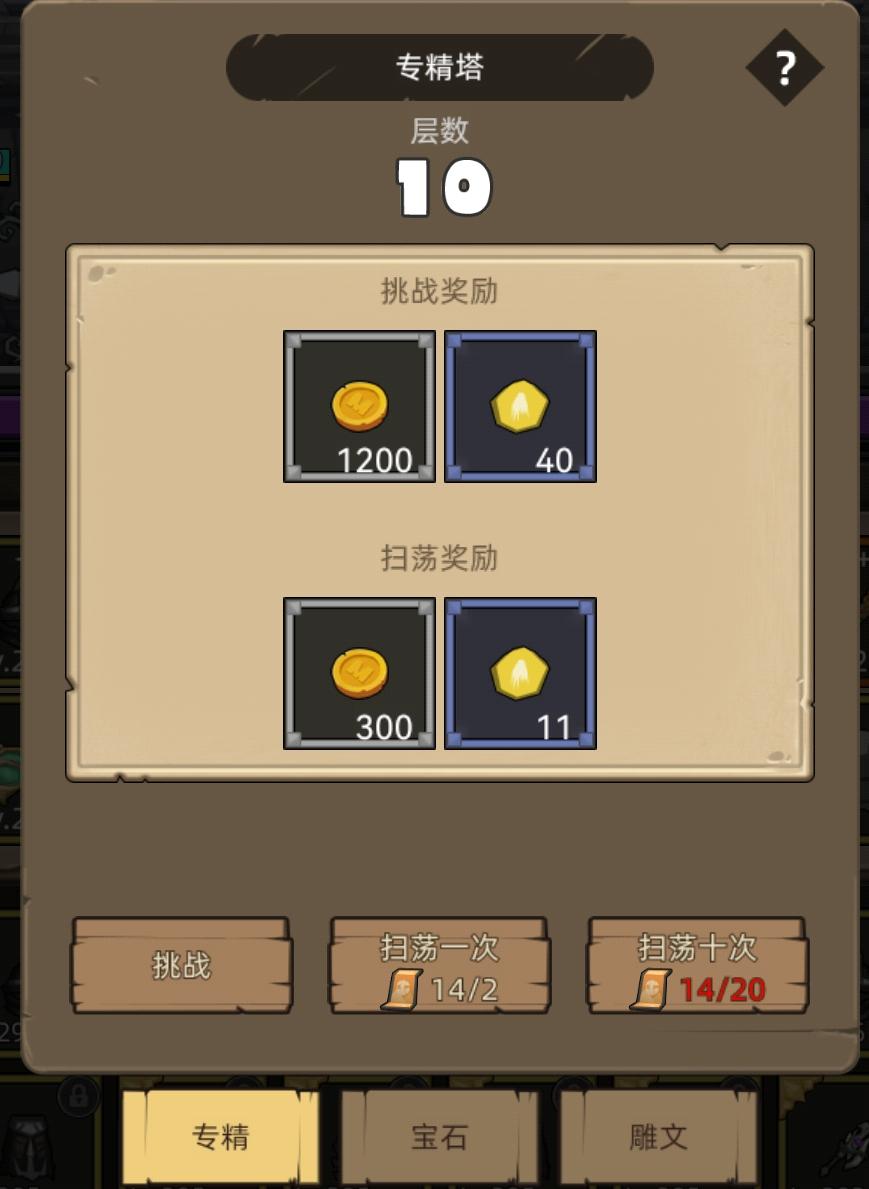Switch to the 雕文 tab

[x=658, y=1137]
